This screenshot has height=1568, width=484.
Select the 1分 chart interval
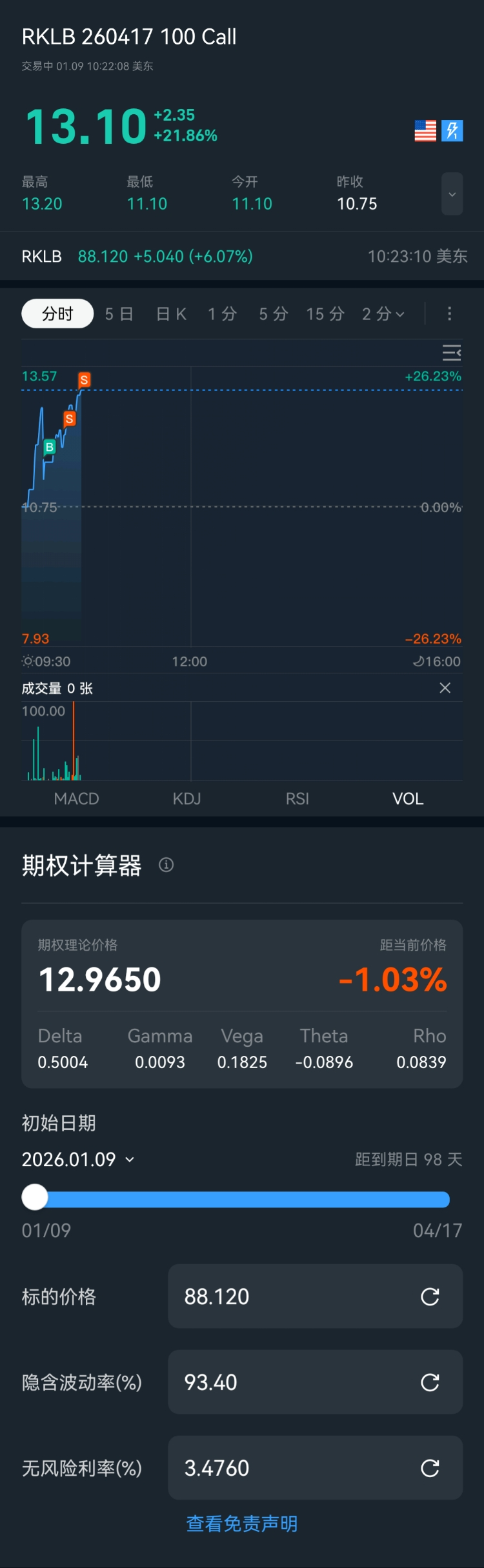pos(222,314)
